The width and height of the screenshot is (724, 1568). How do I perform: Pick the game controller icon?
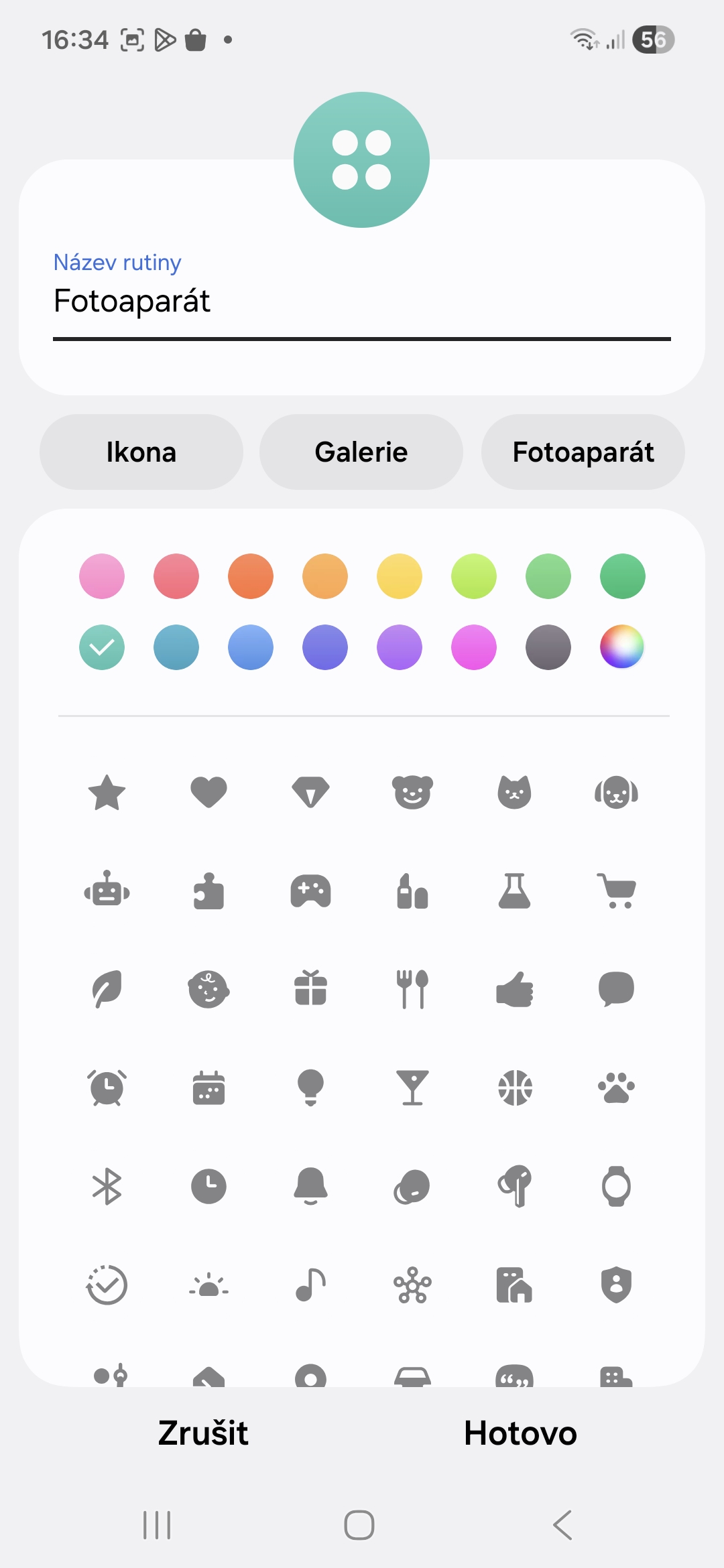tap(310, 891)
